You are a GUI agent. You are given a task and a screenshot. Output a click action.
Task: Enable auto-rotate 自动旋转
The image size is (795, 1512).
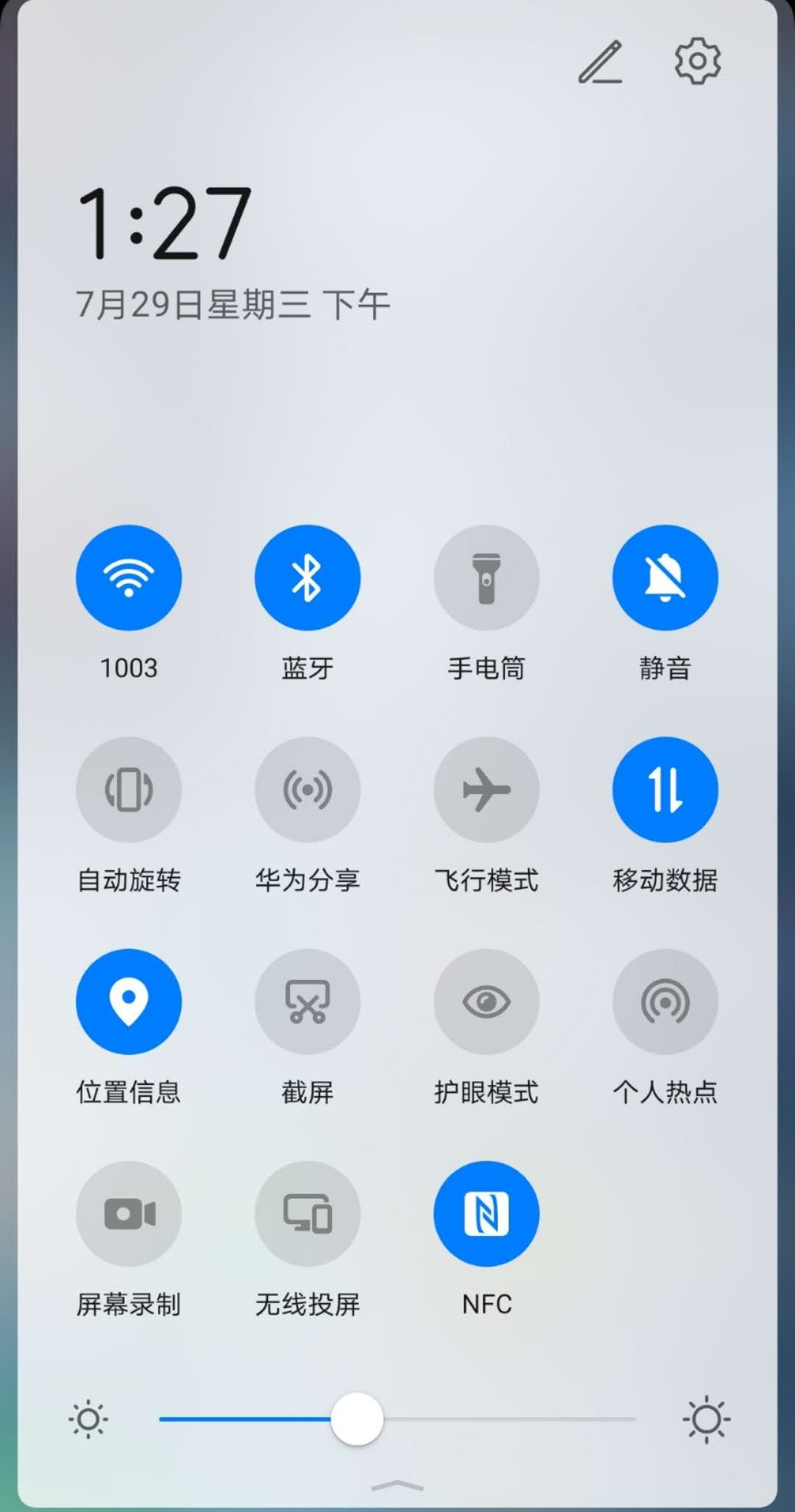coord(129,788)
